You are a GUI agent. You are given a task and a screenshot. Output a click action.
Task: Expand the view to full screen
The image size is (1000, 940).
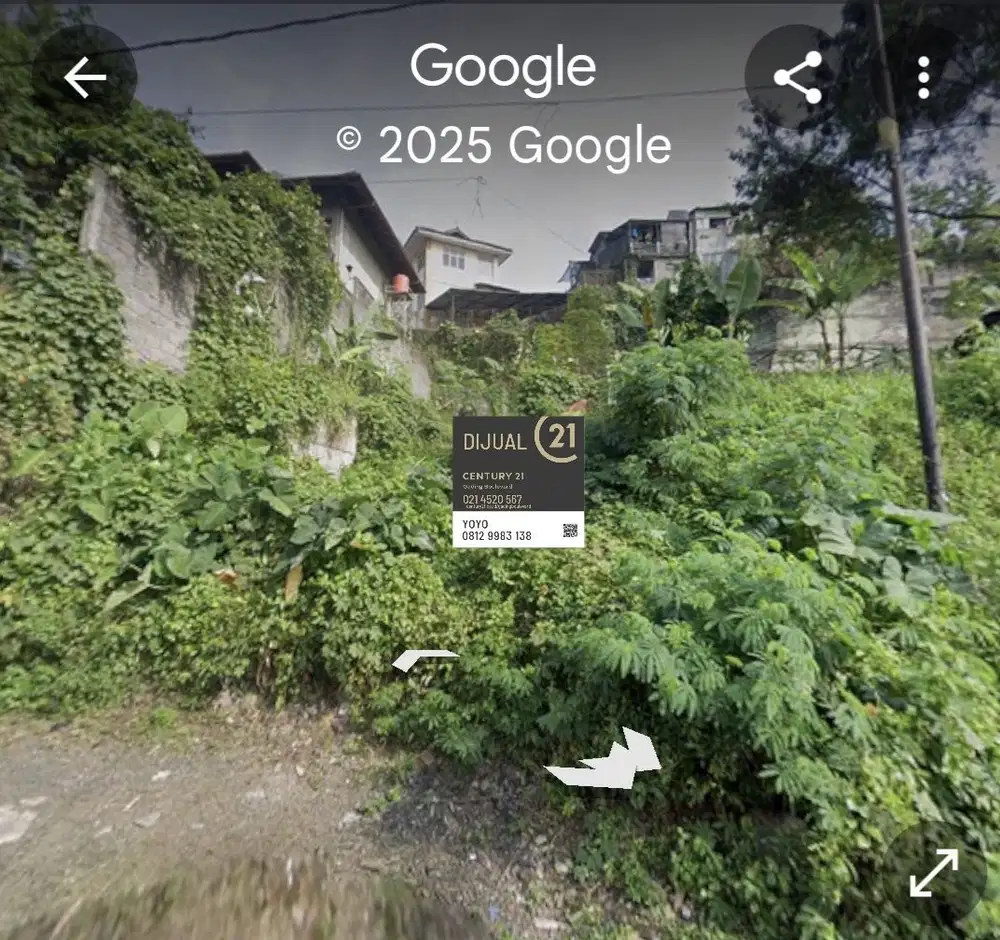click(x=934, y=873)
